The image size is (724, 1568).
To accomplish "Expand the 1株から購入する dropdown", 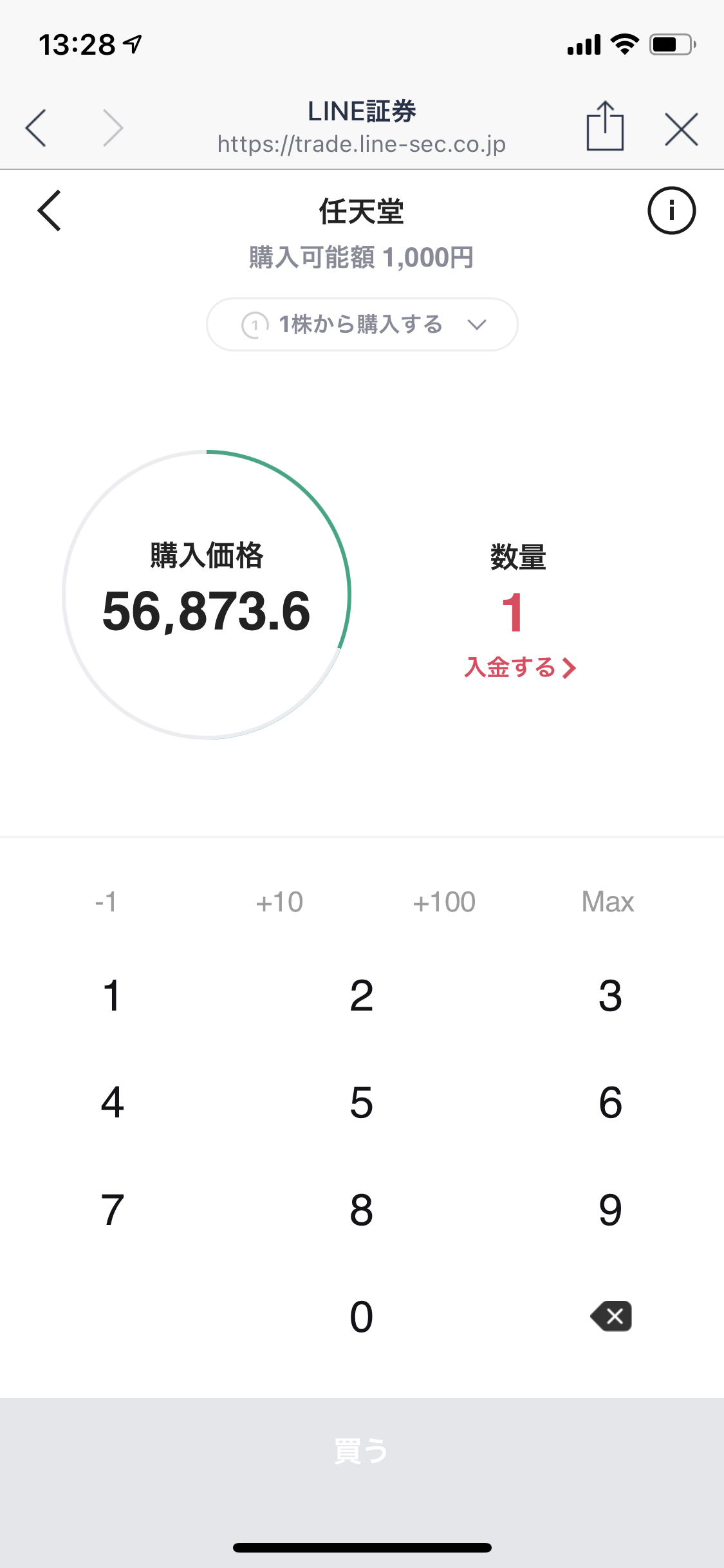I will click(x=362, y=324).
